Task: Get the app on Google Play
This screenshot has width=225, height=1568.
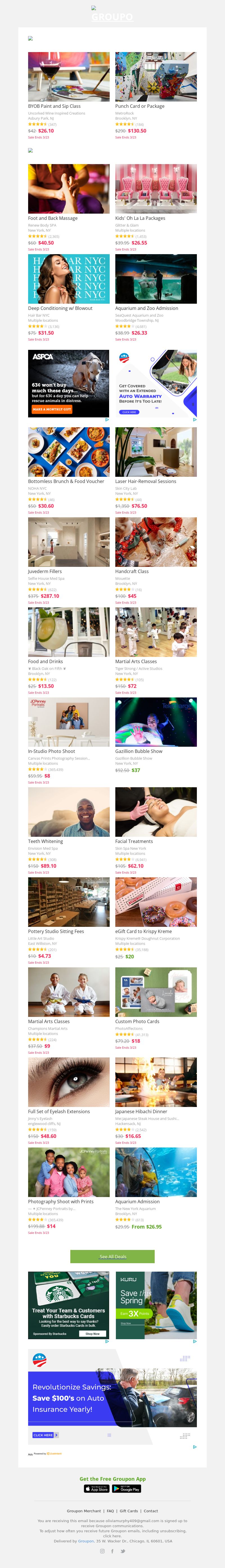Action: [127, 1488]
